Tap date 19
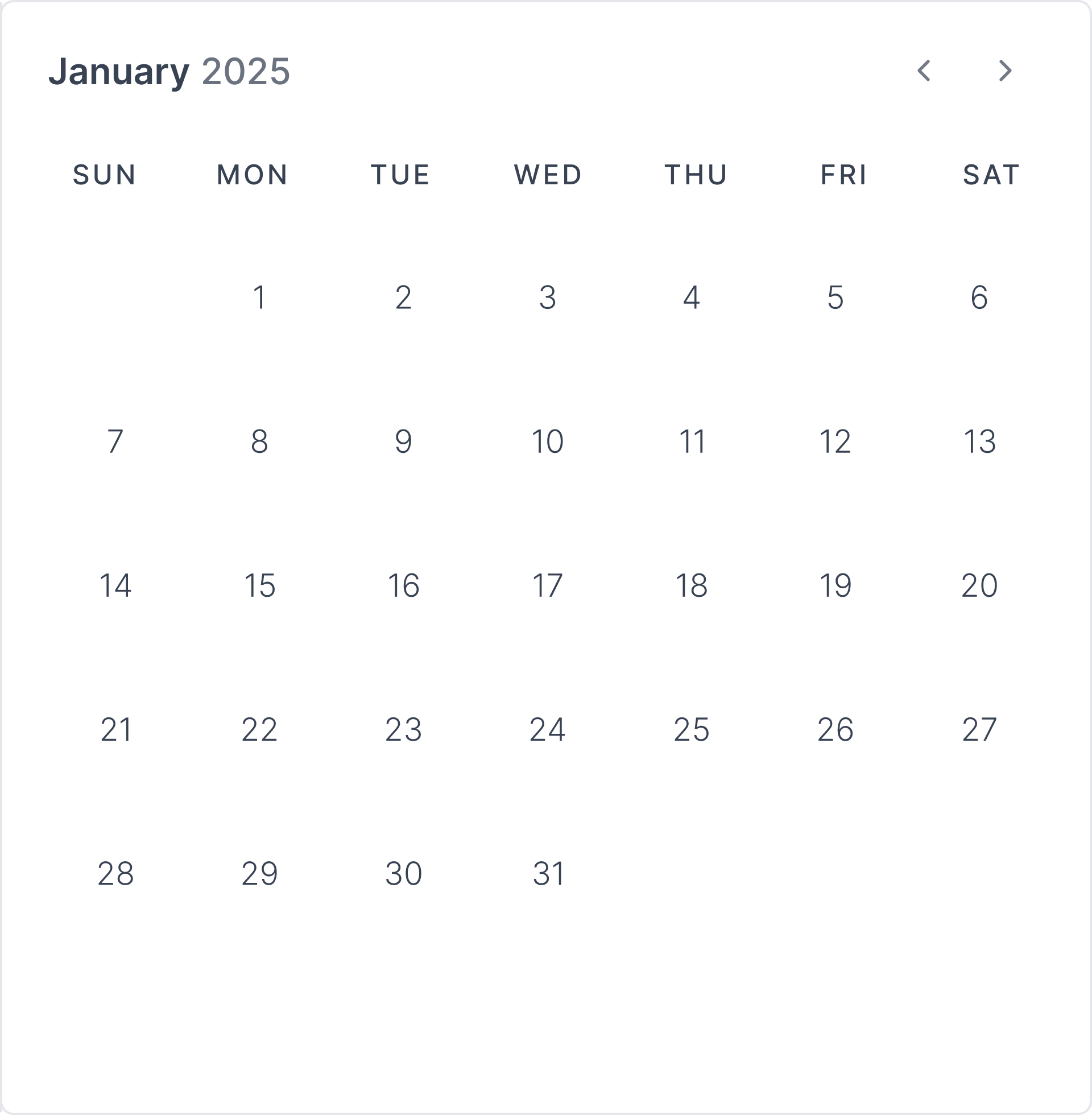 (x=835, y=585)
